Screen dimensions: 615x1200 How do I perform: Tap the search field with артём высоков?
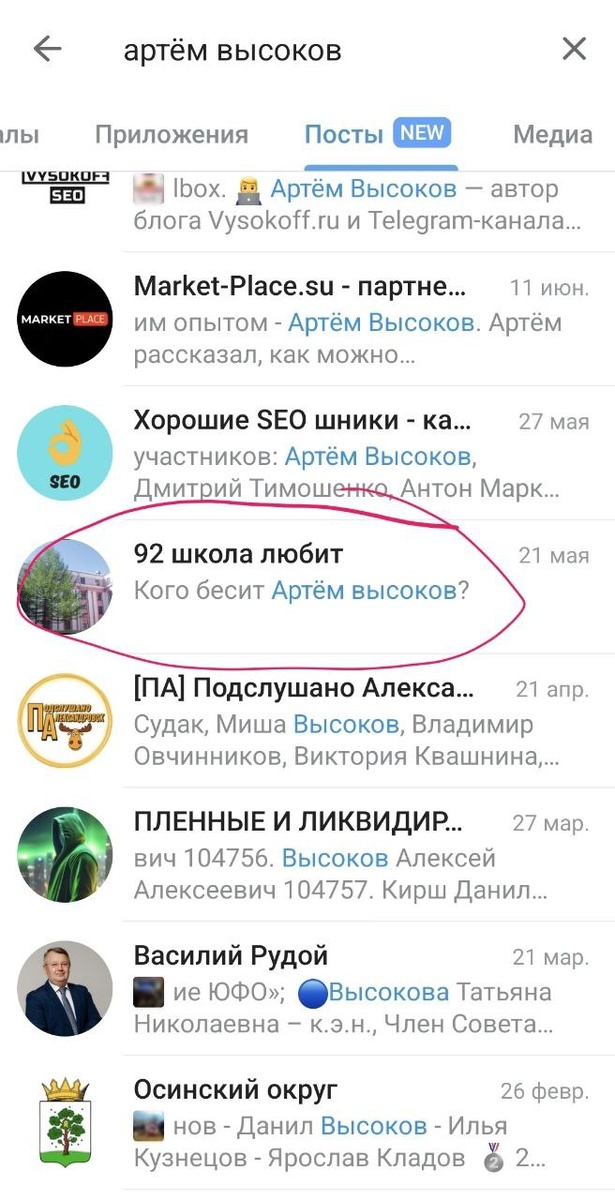point(300,50)
